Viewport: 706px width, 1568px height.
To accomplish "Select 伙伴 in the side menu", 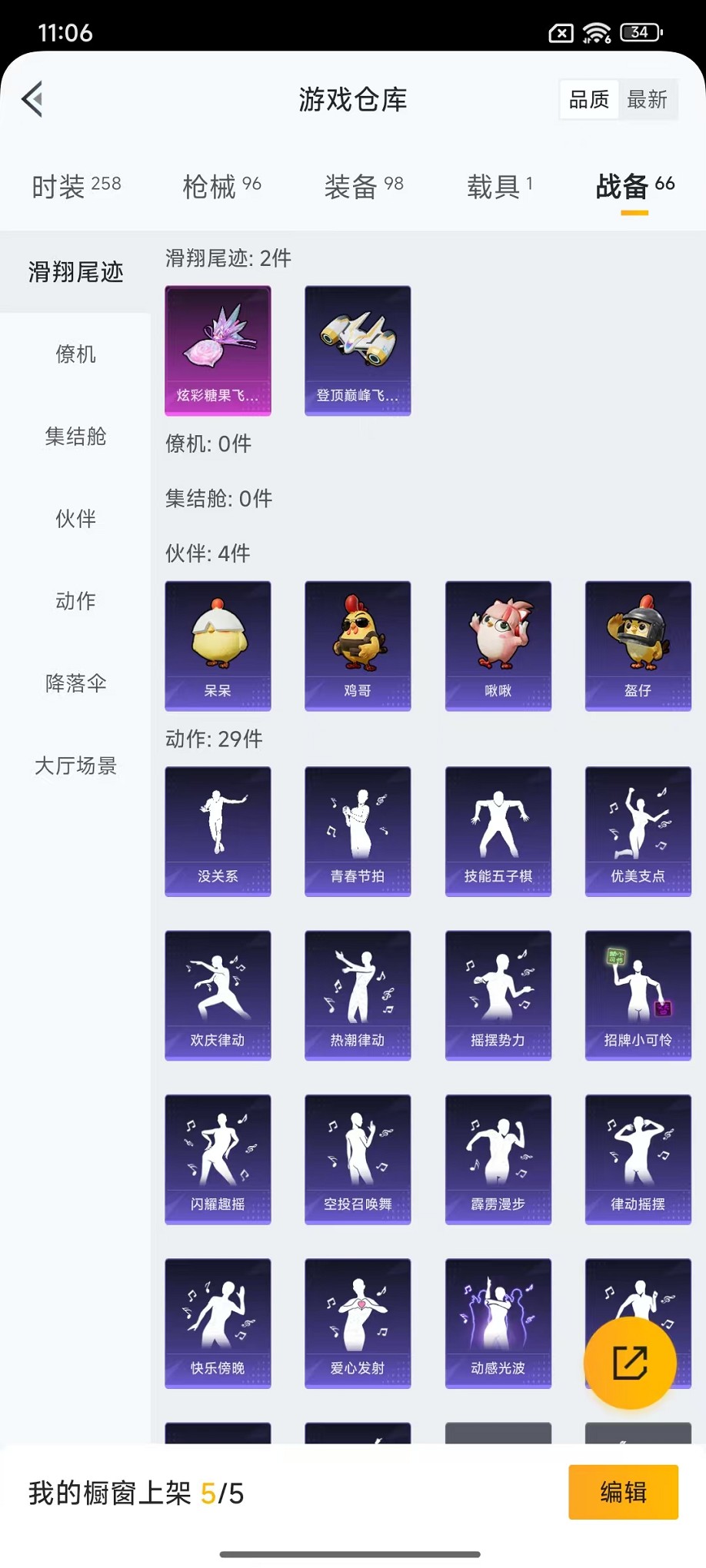I will [75, 519].
